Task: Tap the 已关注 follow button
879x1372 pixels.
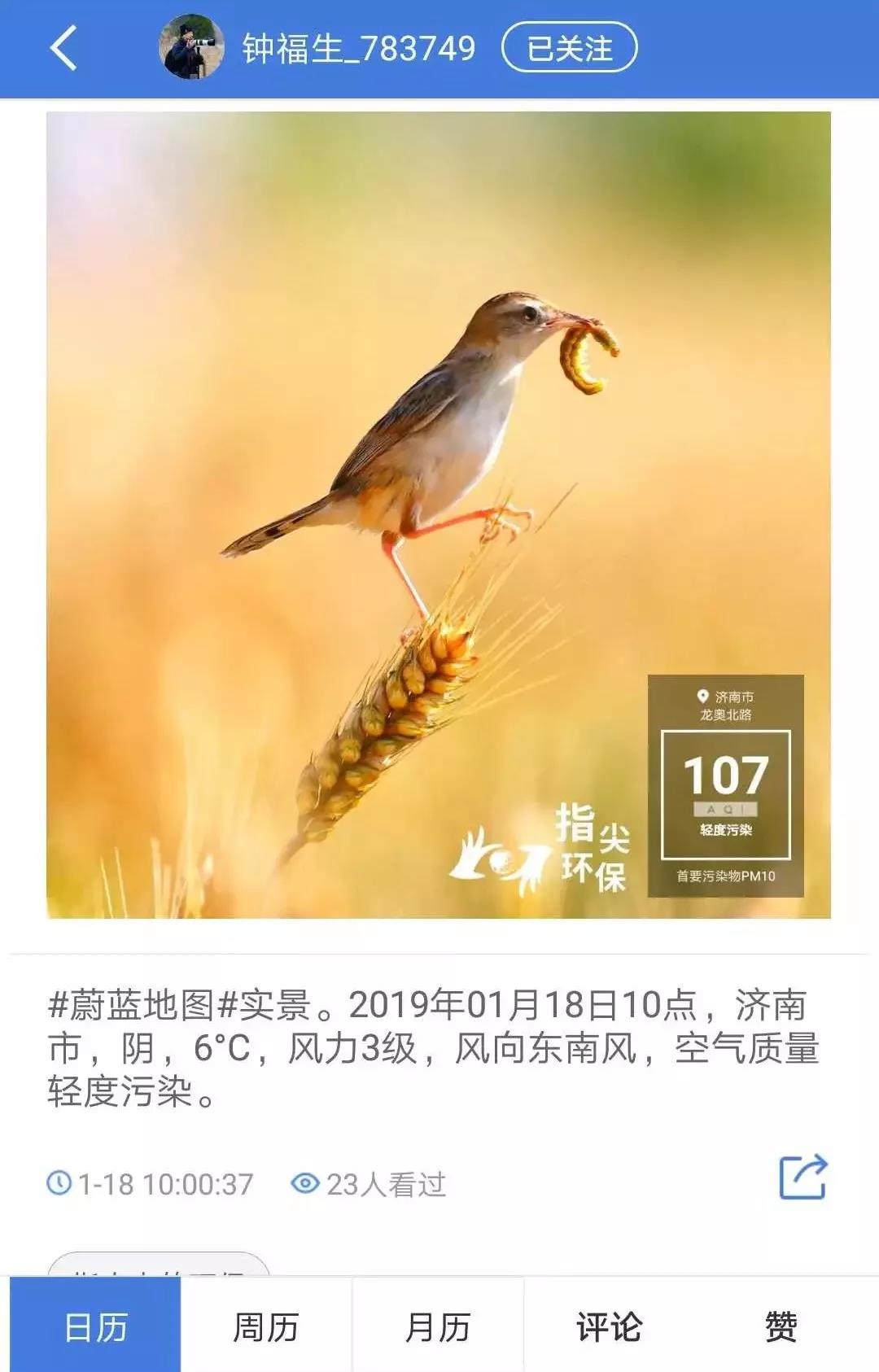Action: 569,48
